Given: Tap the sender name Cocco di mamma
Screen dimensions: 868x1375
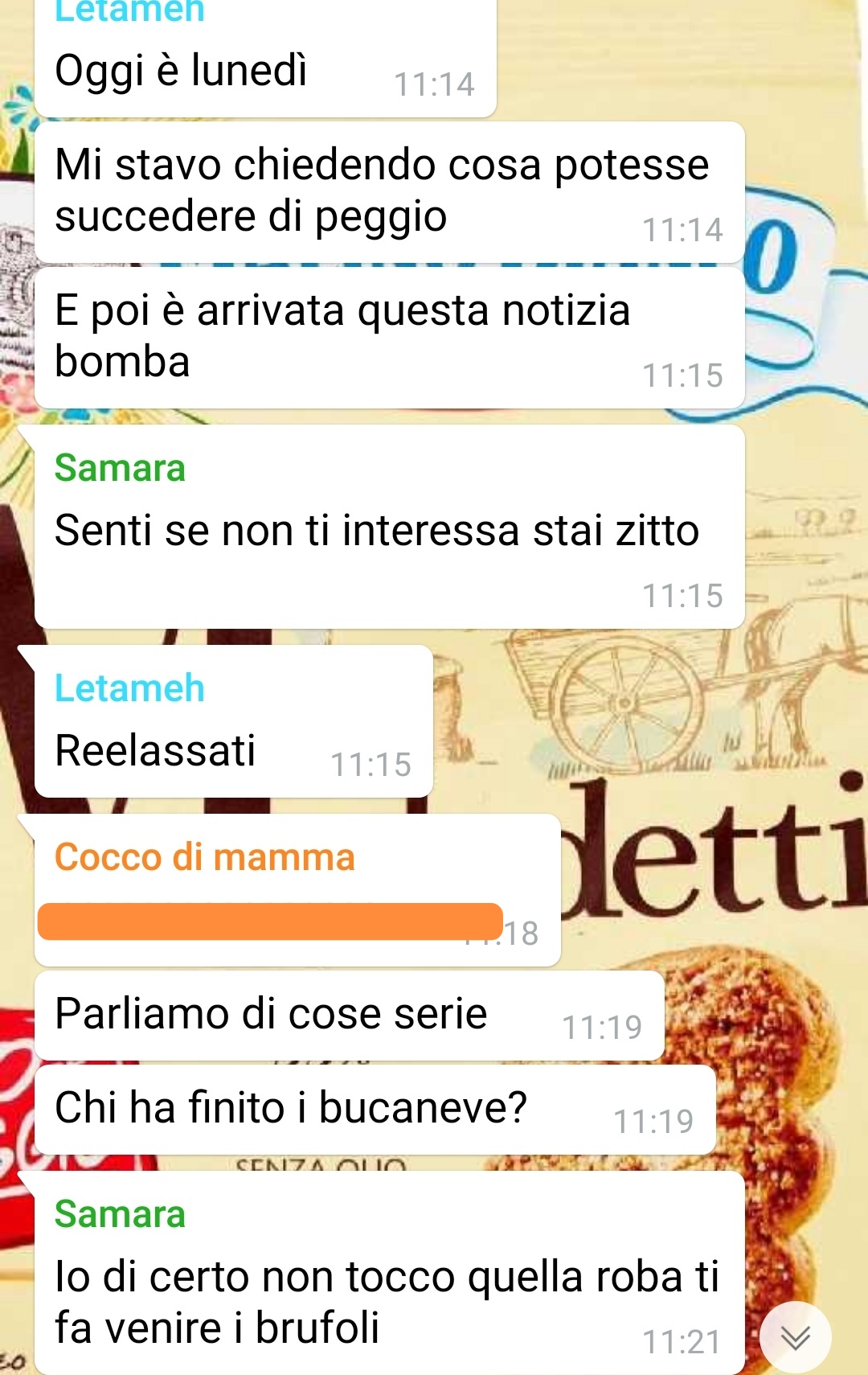Looking at the screenshot, I should 204,857.
